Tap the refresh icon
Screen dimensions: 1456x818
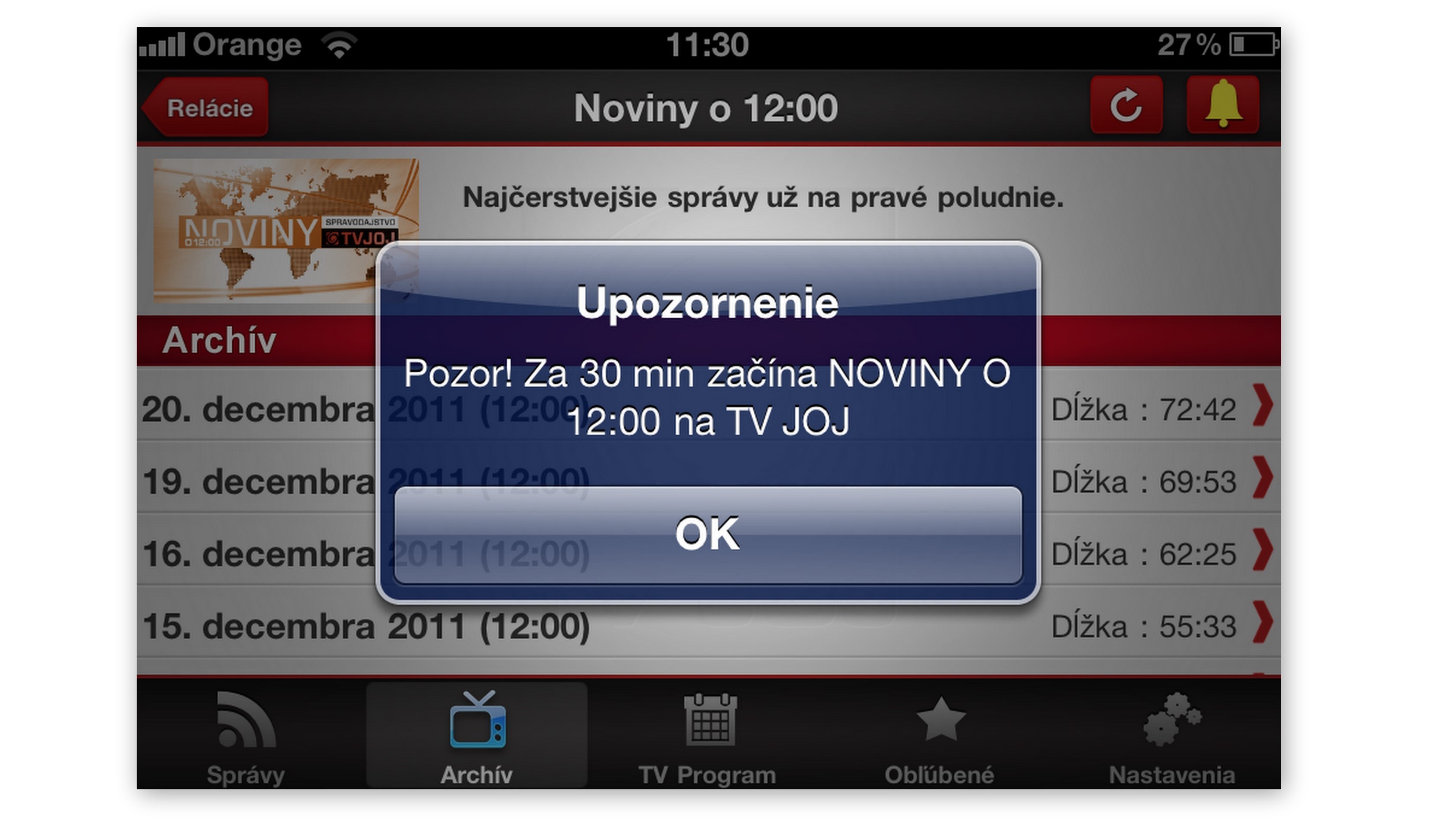coord(1125,106)
